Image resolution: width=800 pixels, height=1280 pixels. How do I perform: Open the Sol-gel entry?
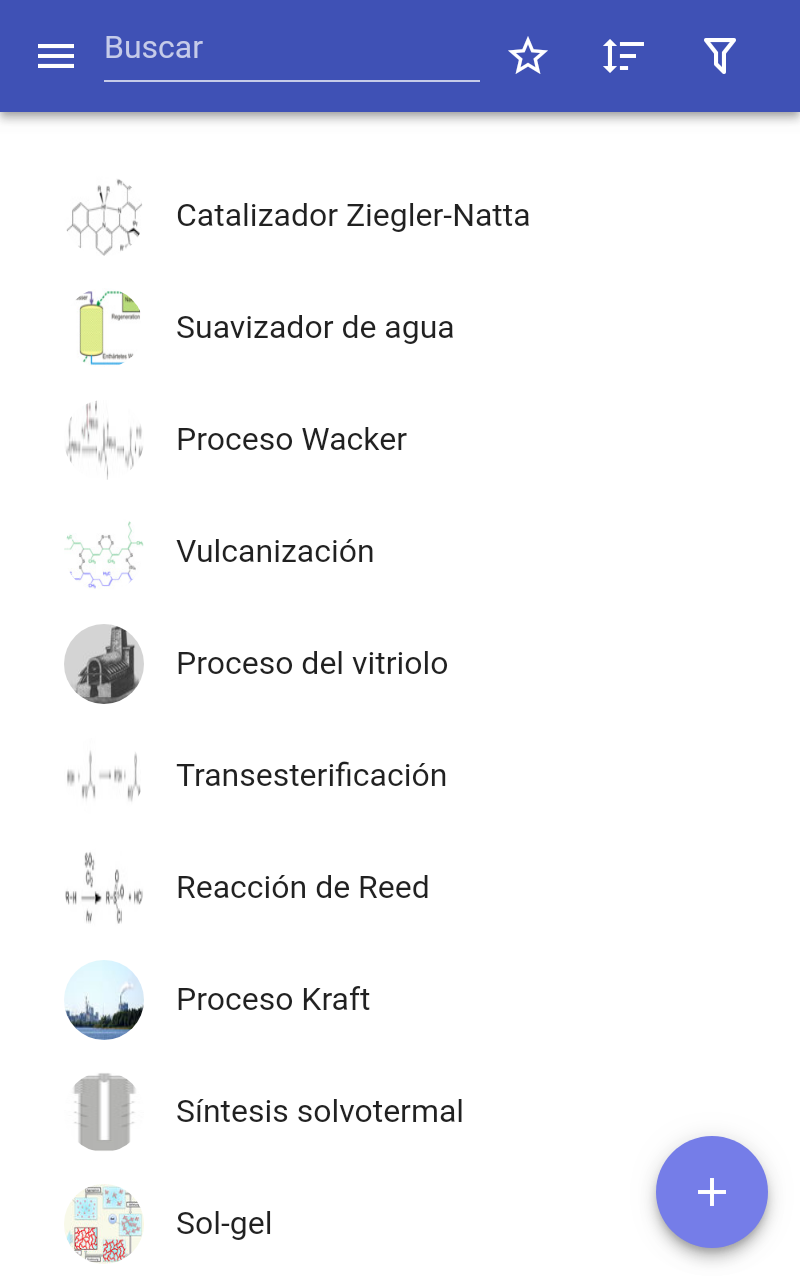(400, 1224)
